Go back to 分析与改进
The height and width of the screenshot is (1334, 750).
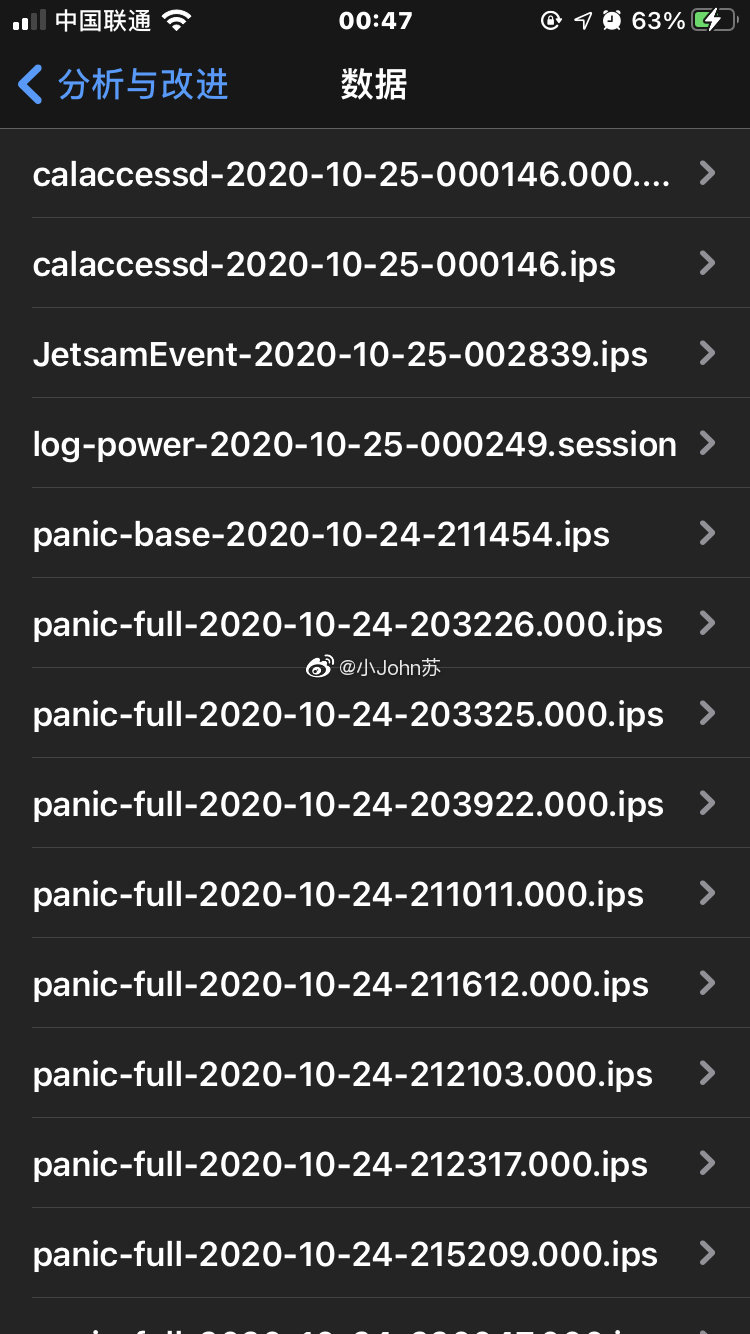(124, 85)
